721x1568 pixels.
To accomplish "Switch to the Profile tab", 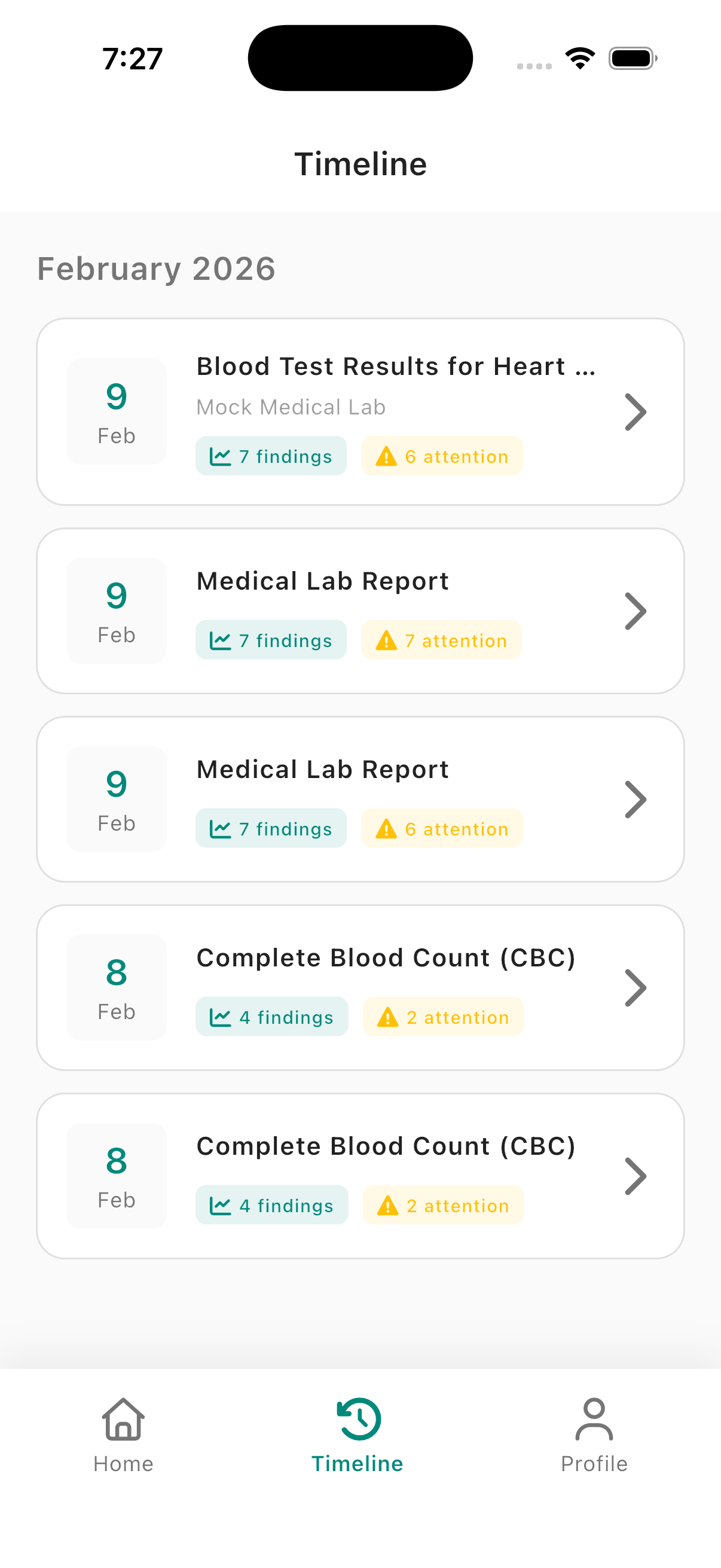I will point(594,1435).
